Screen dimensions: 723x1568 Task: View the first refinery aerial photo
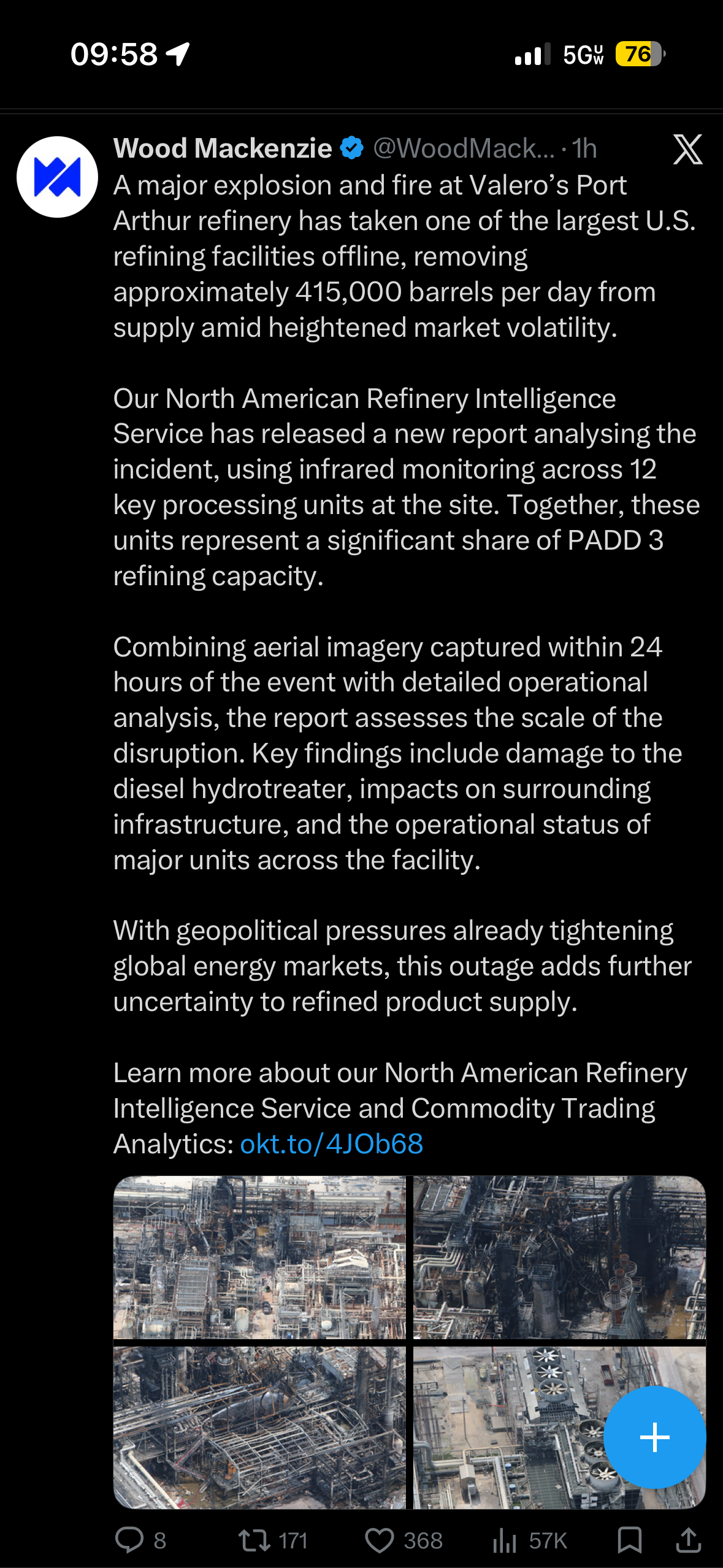click(259, 1257)
